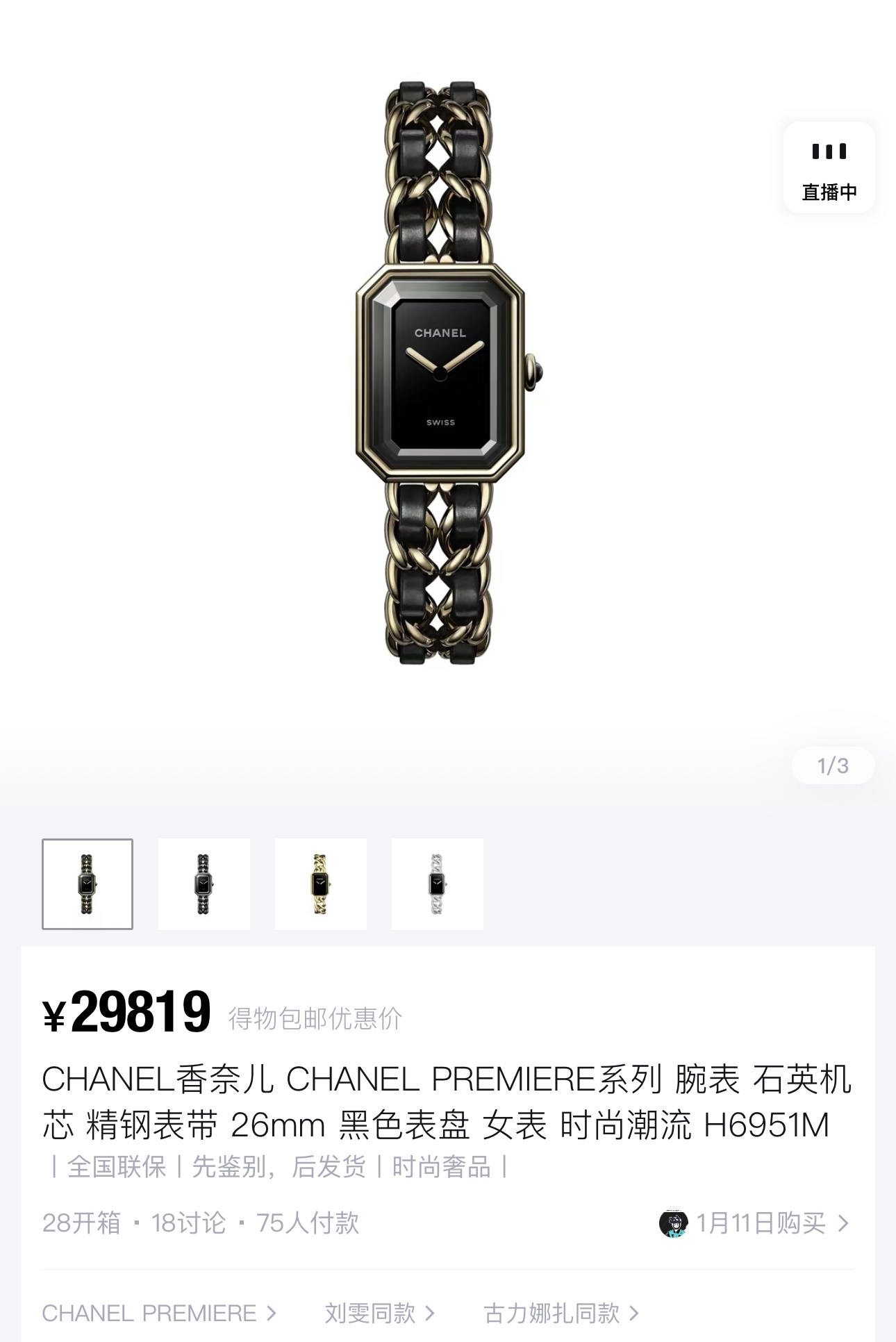Open 古力娜扎同款 matching items
896x1342 pixels.
[x=561, y=1313]
